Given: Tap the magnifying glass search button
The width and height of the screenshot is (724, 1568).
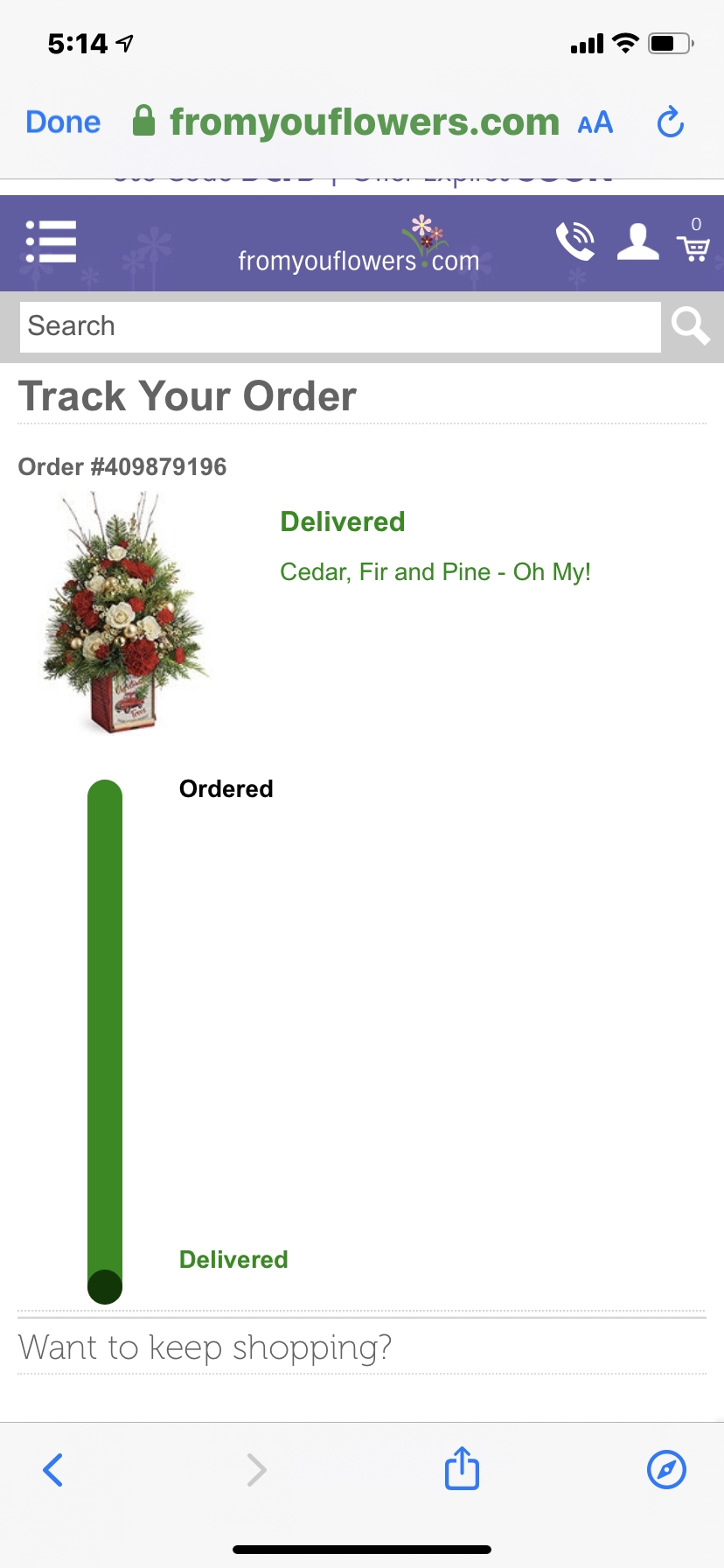Looking at the screenshot, I should click(691, 326).
